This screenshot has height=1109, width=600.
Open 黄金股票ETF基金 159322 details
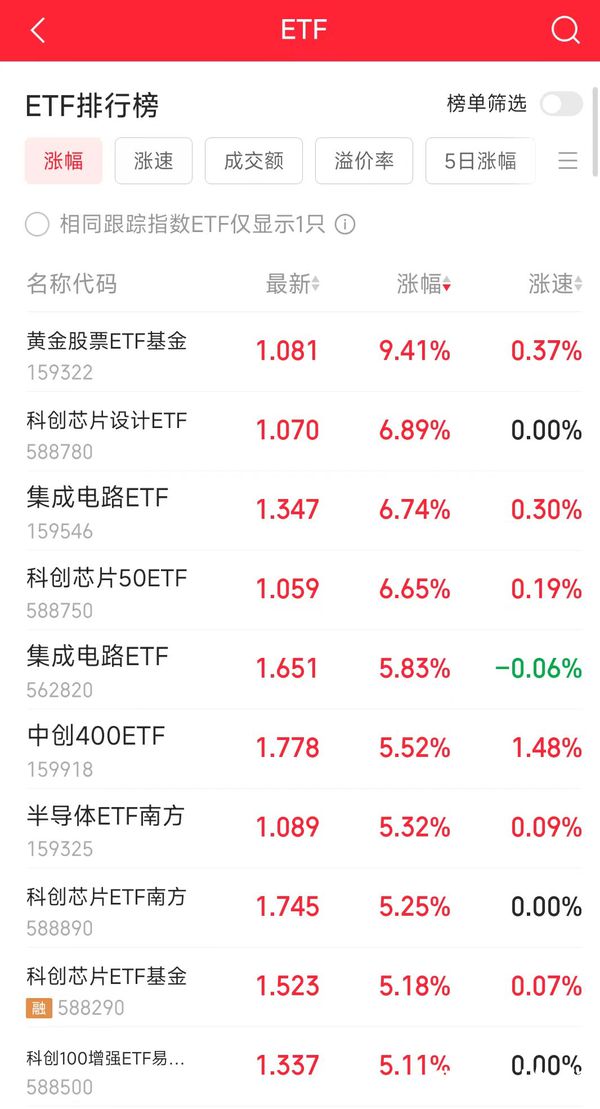pyautogui.click(x=304, y=352)
